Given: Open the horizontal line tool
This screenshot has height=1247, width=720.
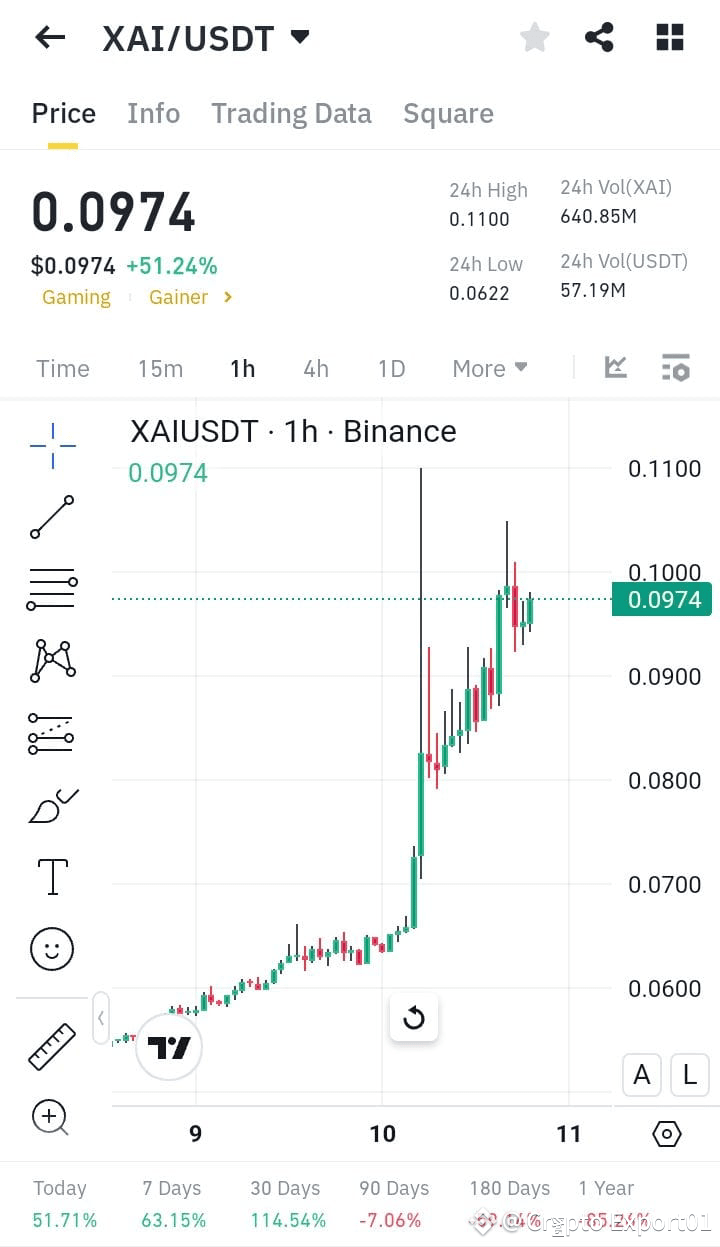Looking at the screenshot, I should point(51,588).
